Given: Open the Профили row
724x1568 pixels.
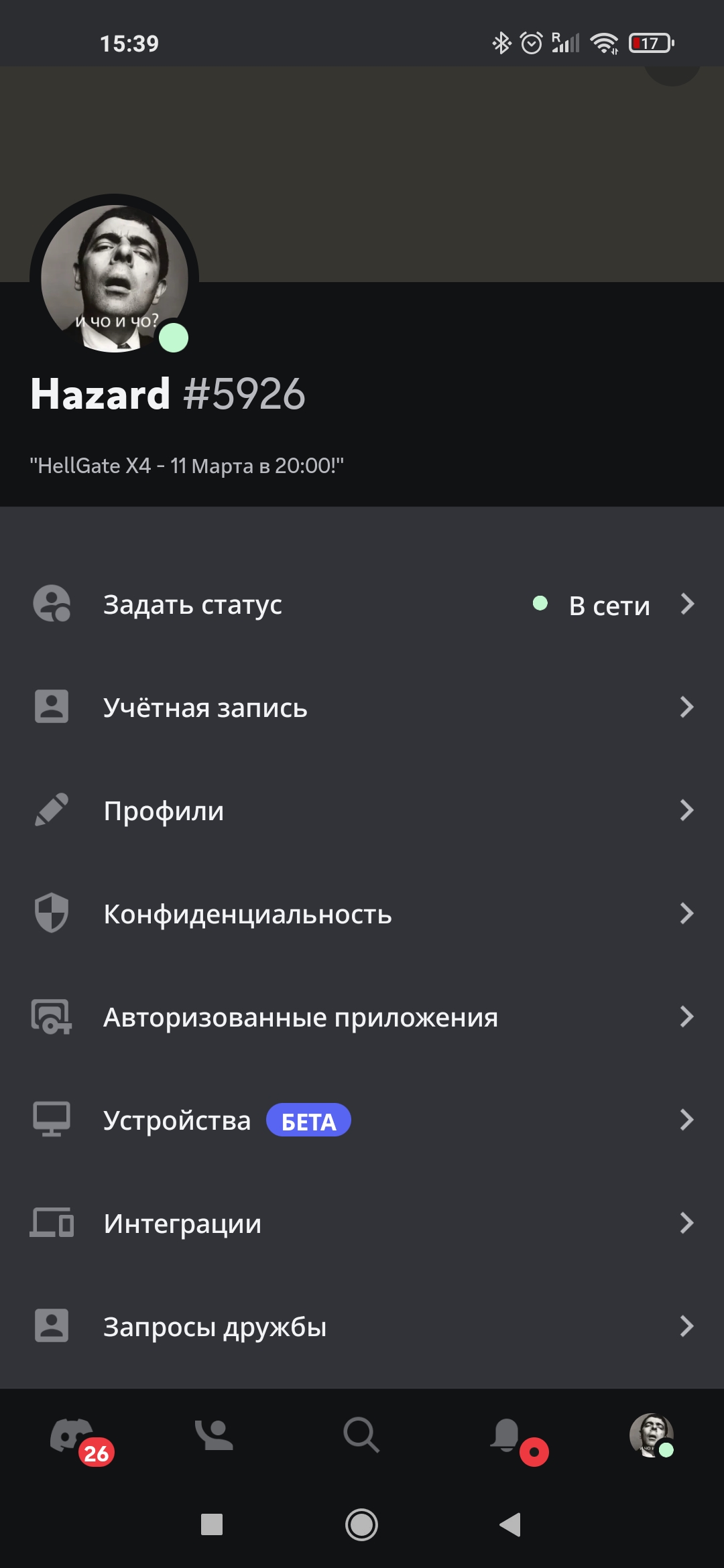Looking at the screenshot, I should pyautogui.click(x=362, y=811).
